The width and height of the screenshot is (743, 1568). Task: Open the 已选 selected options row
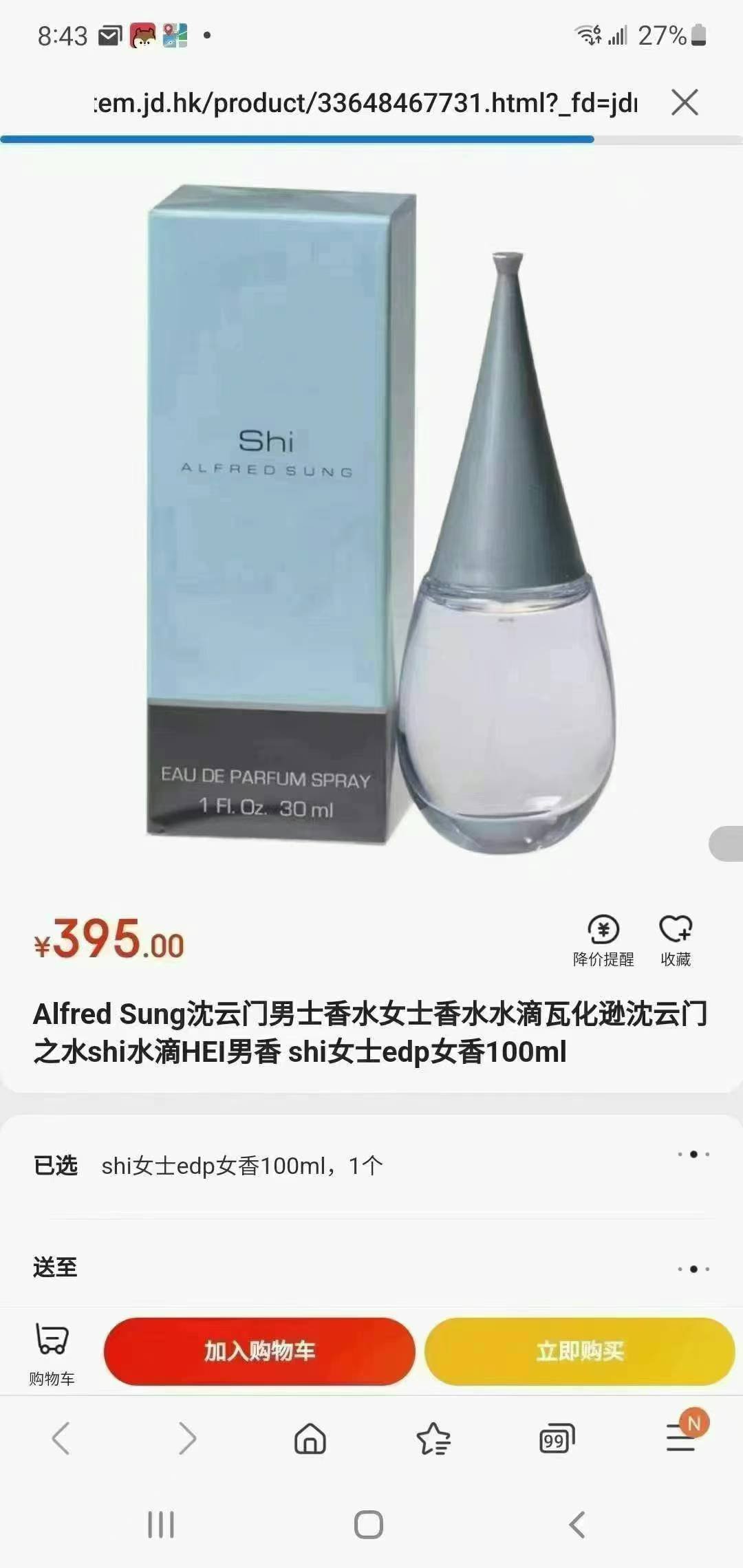pyautogui.click(x=371, y=1166)
